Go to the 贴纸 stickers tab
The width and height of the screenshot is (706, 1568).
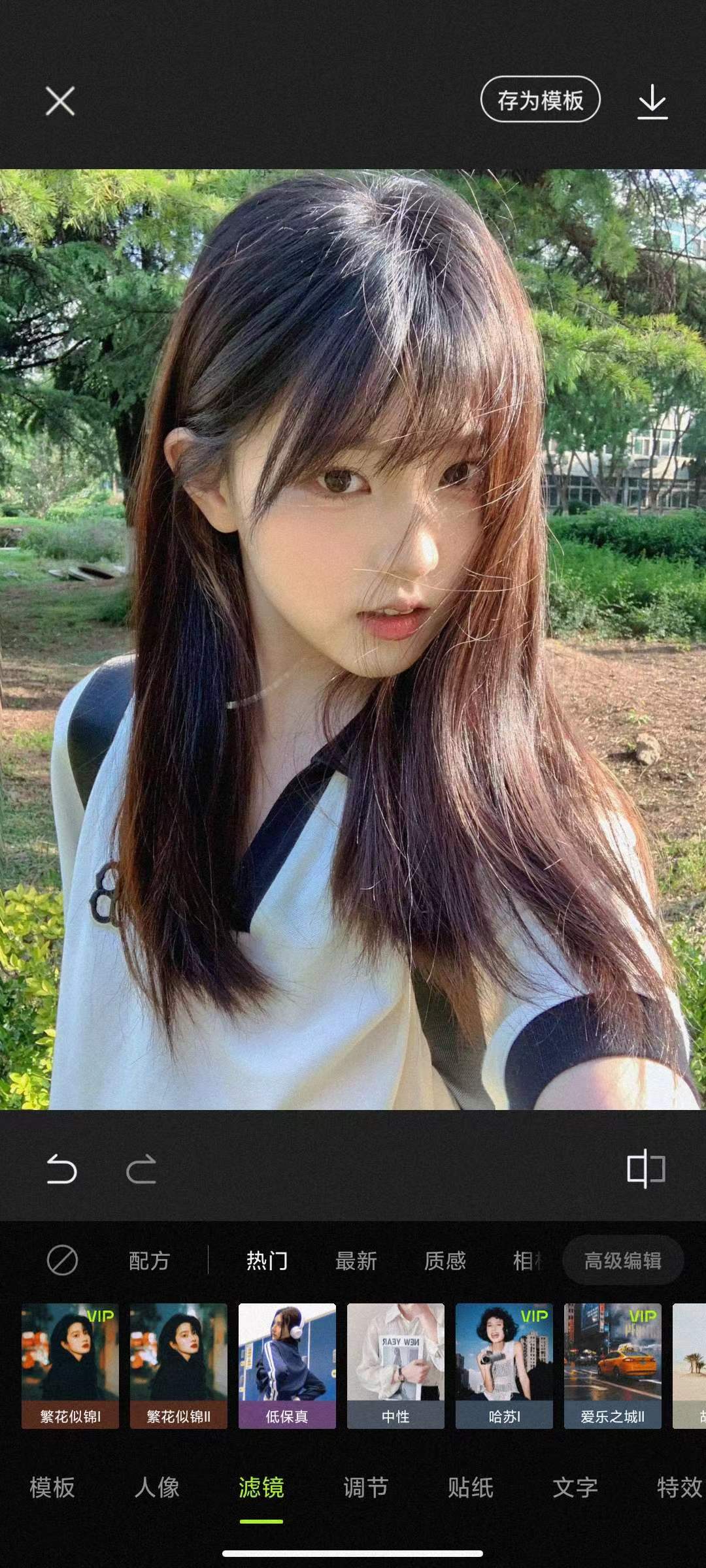pos(470,1488)
